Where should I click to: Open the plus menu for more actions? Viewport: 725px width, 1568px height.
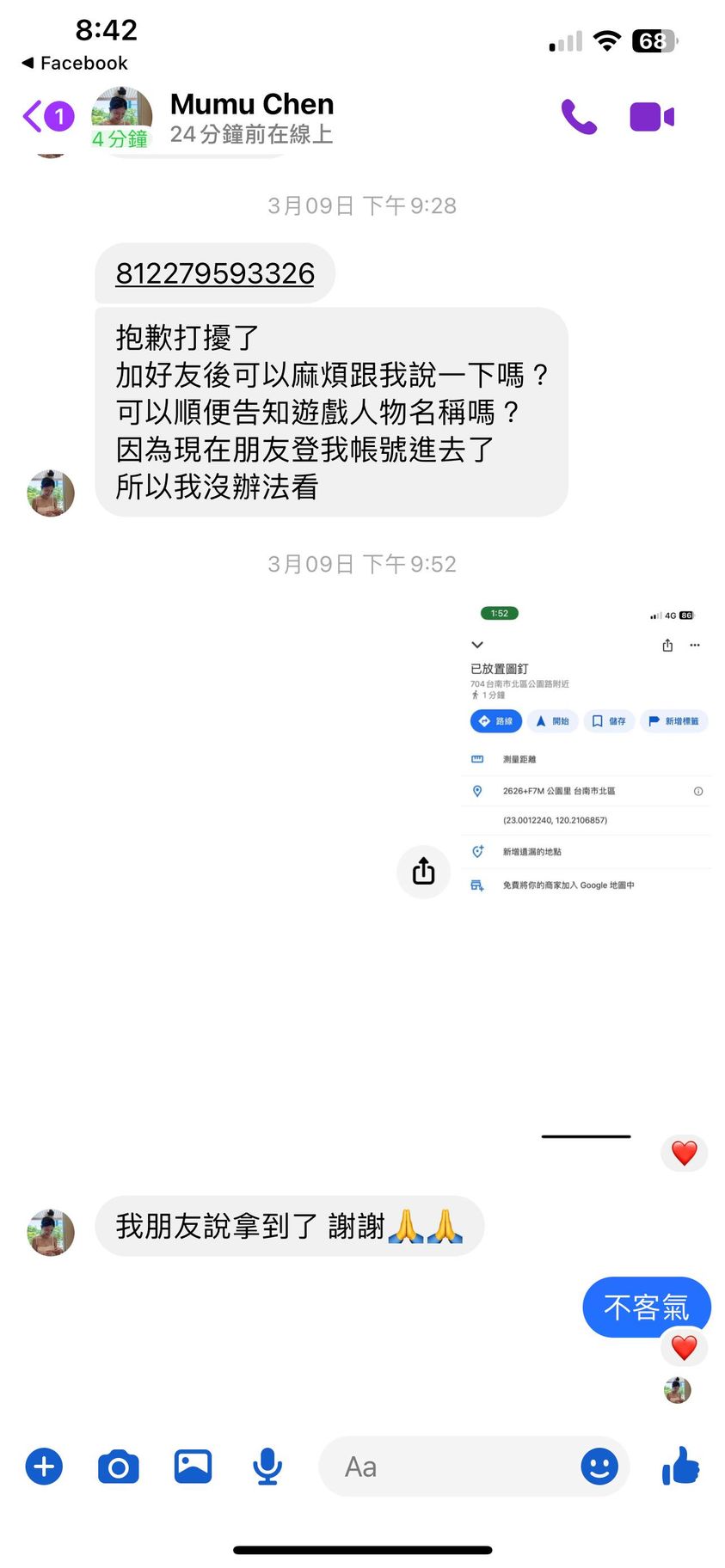click(45, 1467)
